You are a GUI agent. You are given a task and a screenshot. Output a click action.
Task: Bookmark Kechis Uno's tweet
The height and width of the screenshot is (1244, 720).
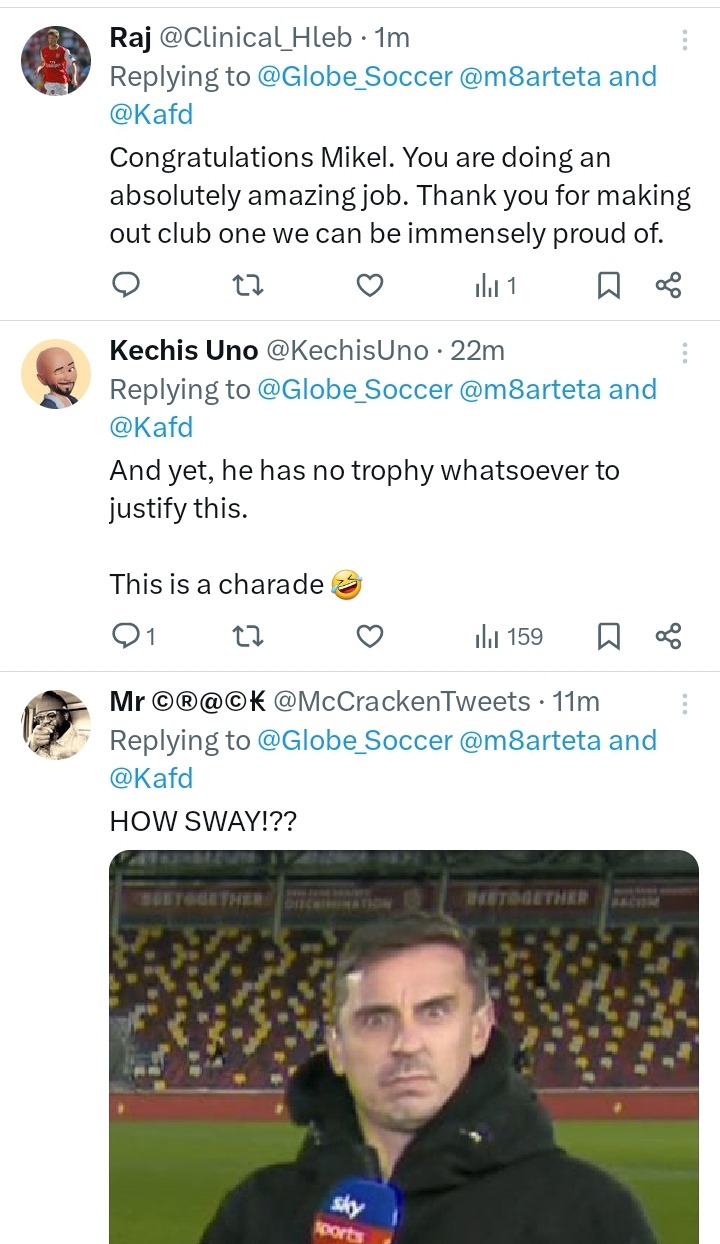pyautogui.click(x=608, y=636)
